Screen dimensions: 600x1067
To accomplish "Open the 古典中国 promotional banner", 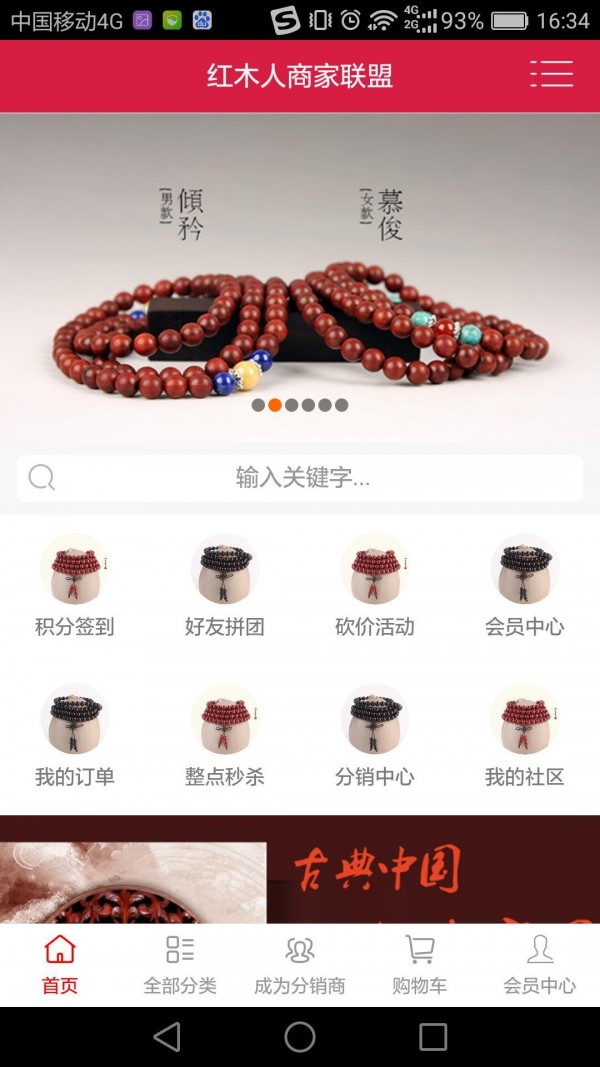I will (300, 869).
